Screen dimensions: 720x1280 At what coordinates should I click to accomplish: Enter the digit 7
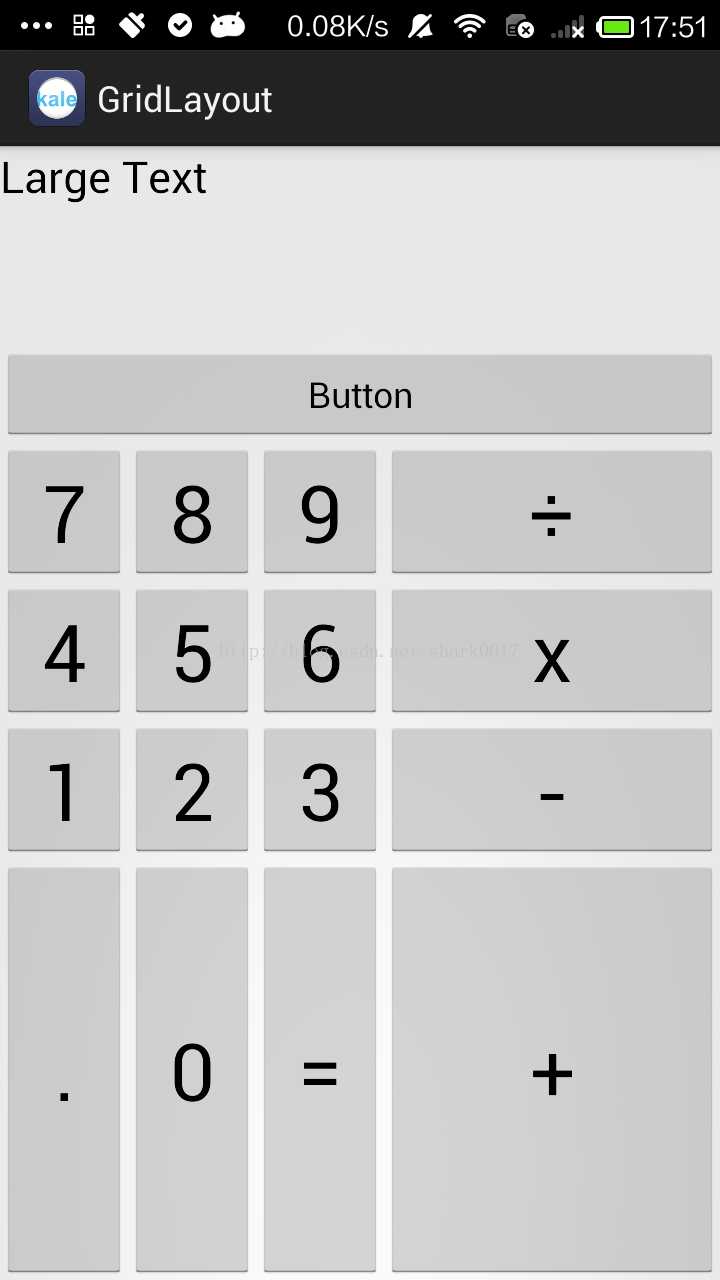pos(64,512)
